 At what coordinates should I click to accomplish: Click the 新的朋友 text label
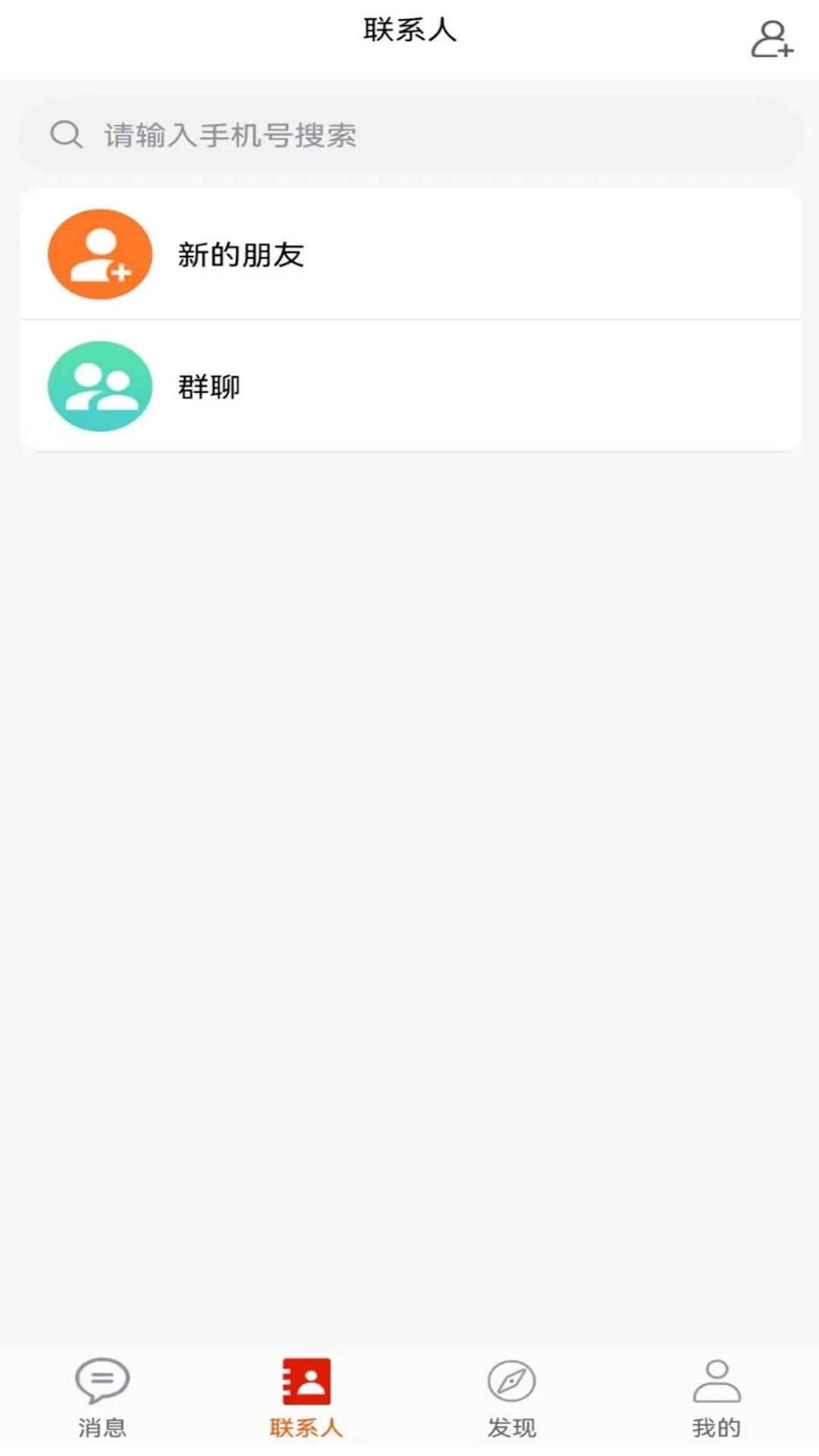[x=241, y=255]
